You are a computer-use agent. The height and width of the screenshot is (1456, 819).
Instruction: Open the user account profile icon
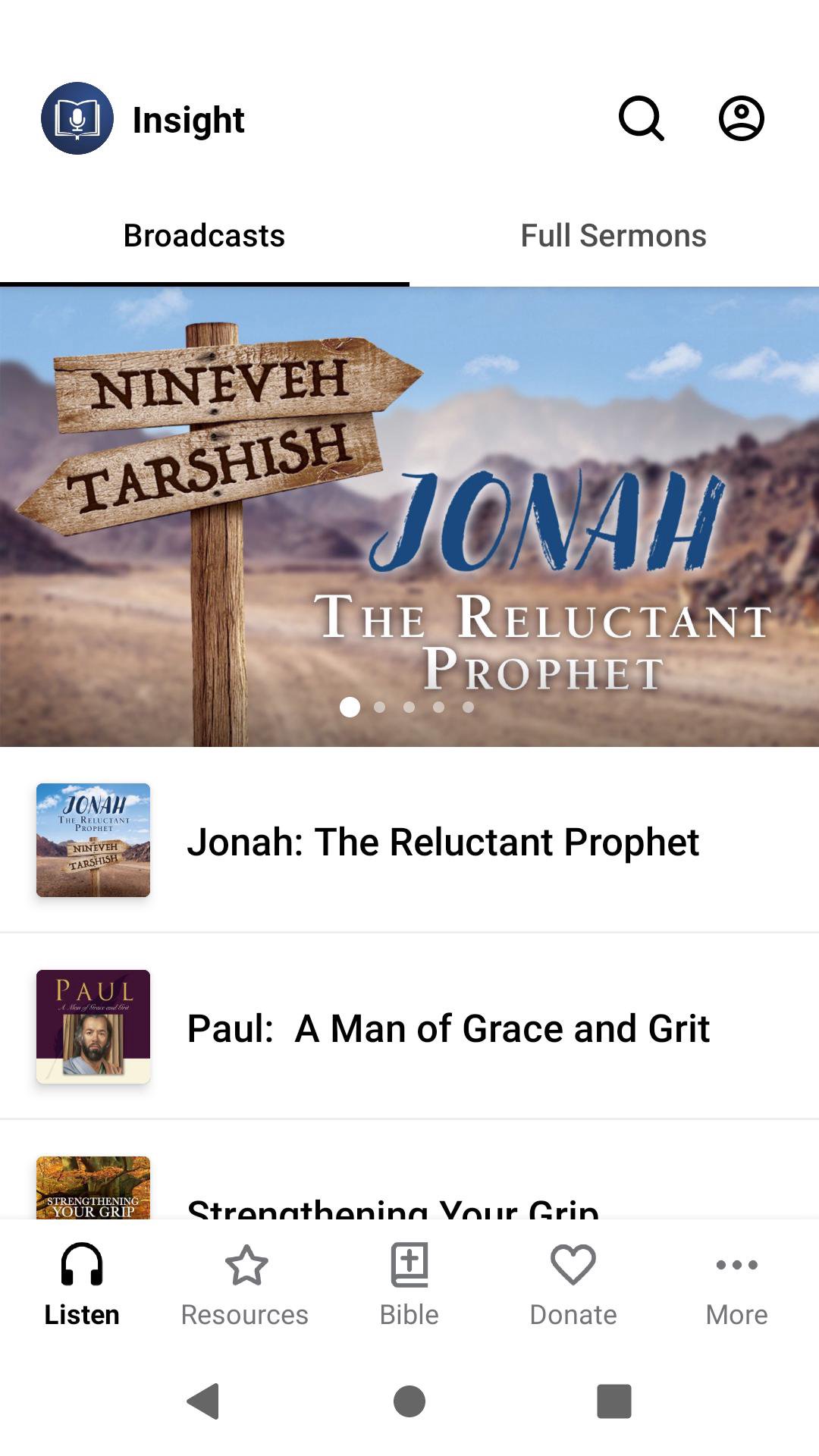coord(741,119)
